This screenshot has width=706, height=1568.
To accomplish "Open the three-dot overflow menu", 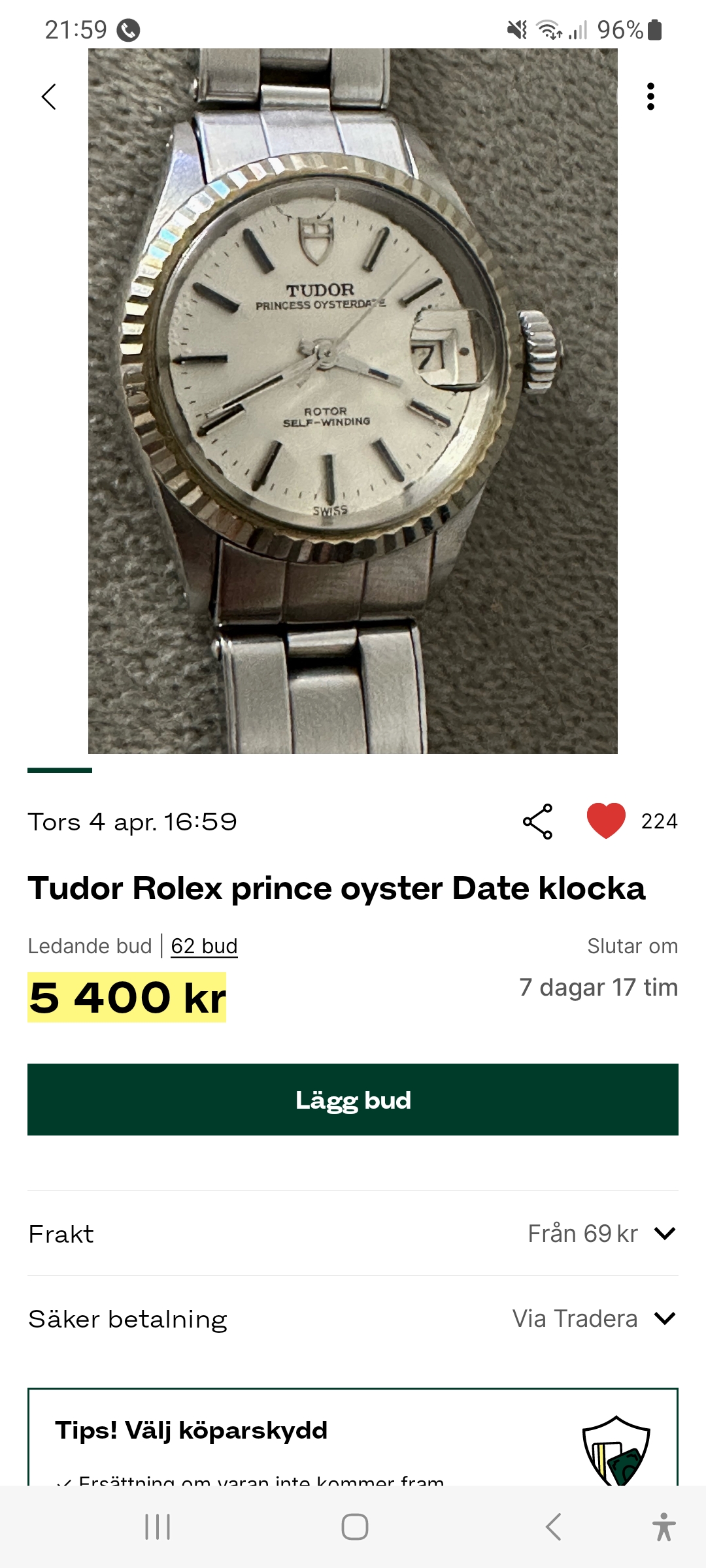I will click(650, 97).
